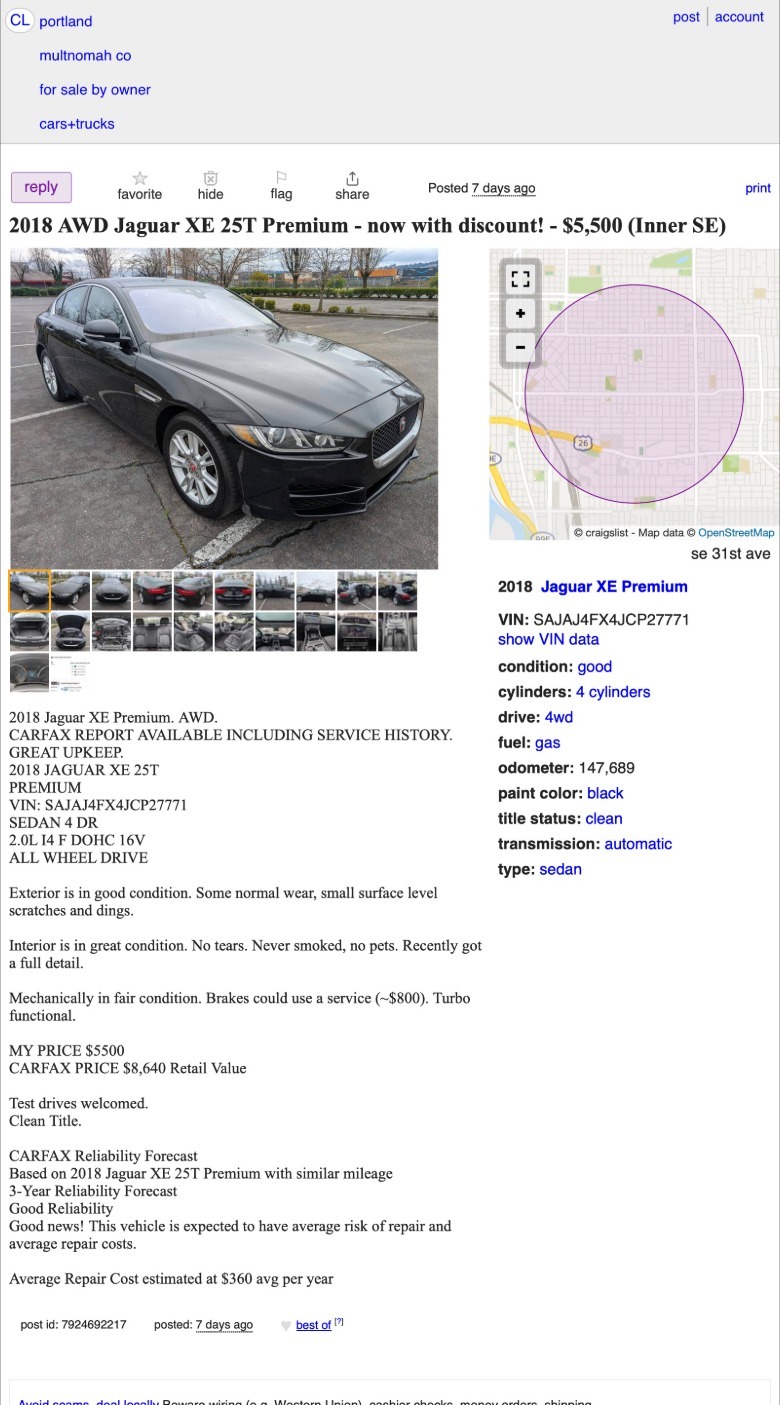Flag this posting
The width and height of the screenshot is (780, 1405).
point(281,186)
